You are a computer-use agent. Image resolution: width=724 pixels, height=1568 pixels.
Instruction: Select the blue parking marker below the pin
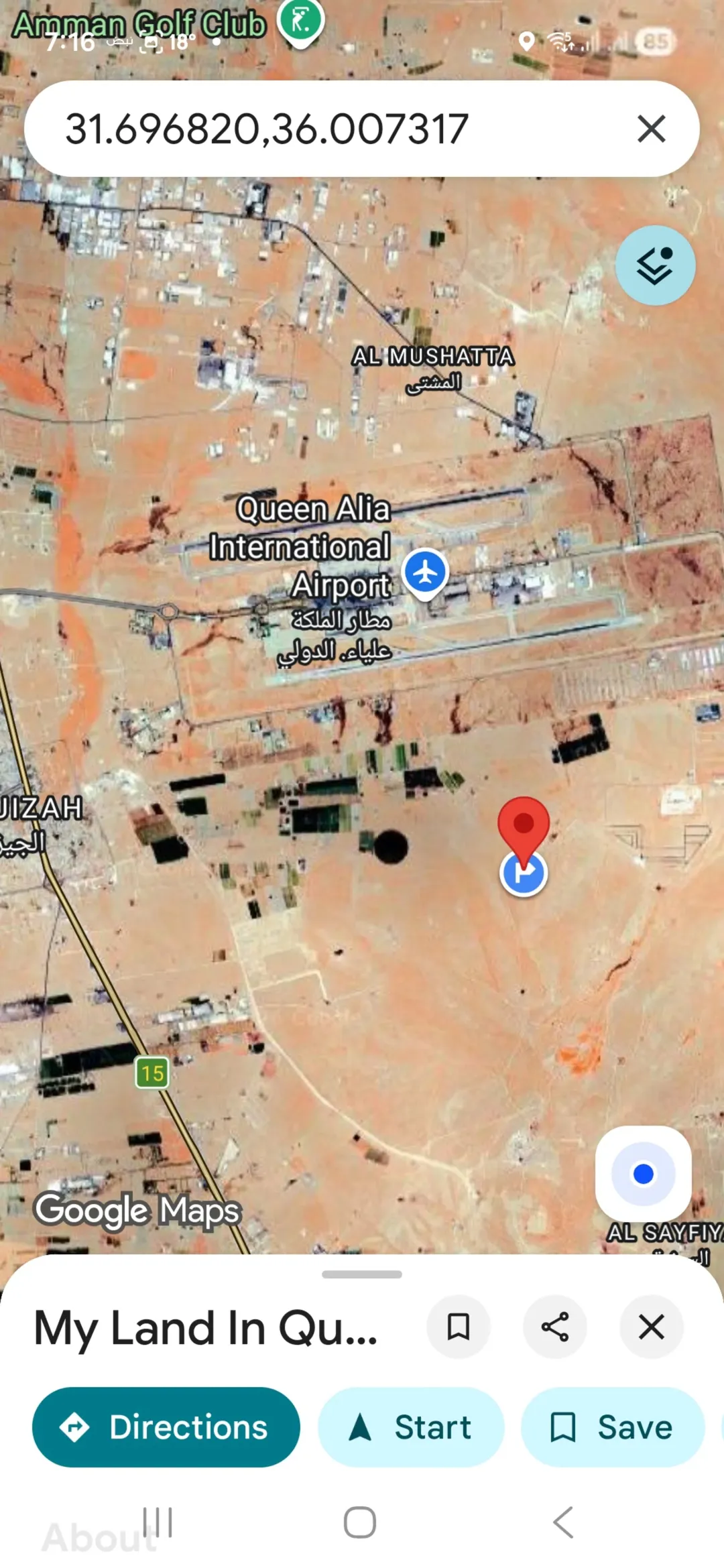(524, 873)
